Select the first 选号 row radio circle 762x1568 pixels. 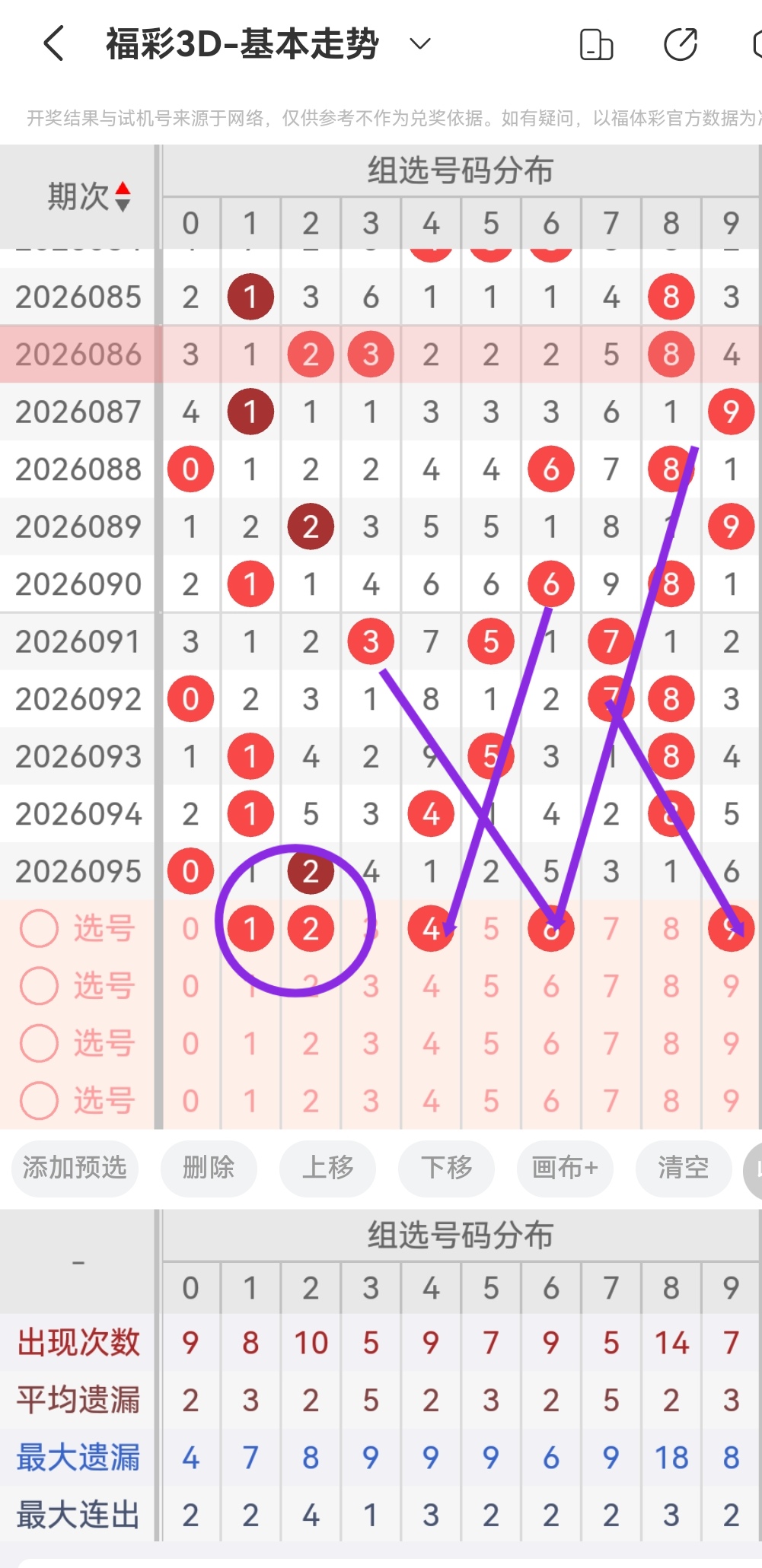[x=39, y=928]
